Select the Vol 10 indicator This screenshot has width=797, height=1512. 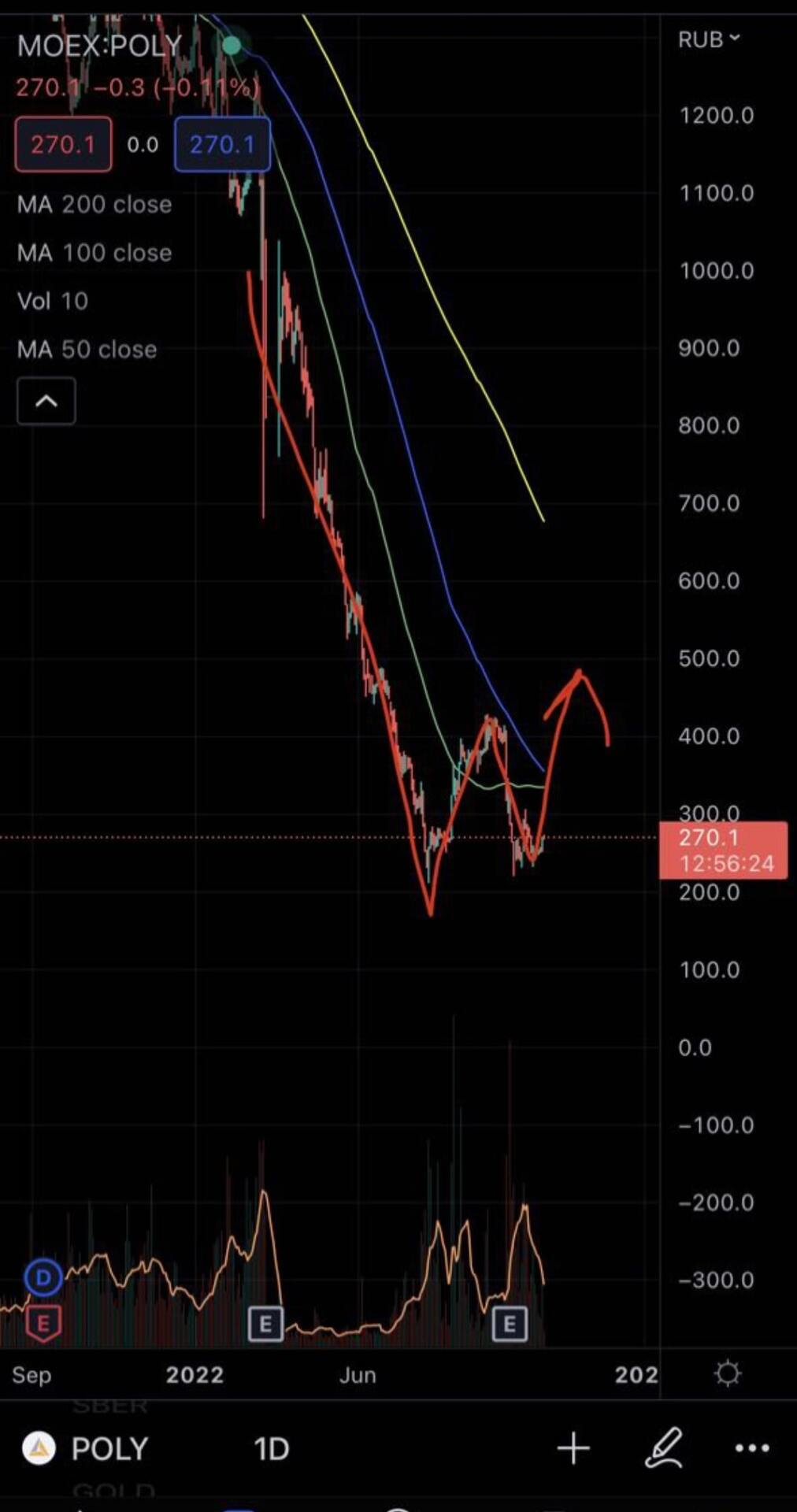coord(53,301)
